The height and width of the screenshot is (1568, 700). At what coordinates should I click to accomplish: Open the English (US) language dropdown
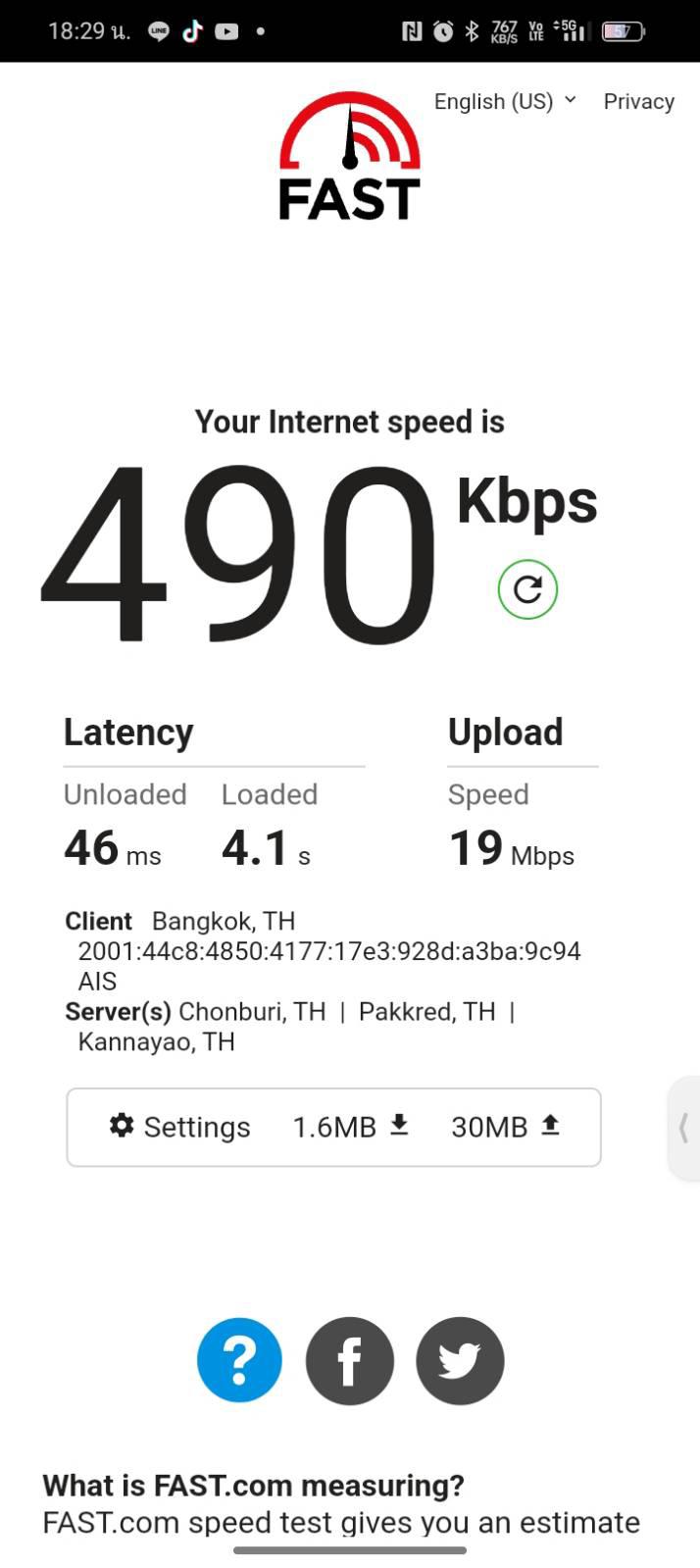pyautogui.click(x=505, y=101)
